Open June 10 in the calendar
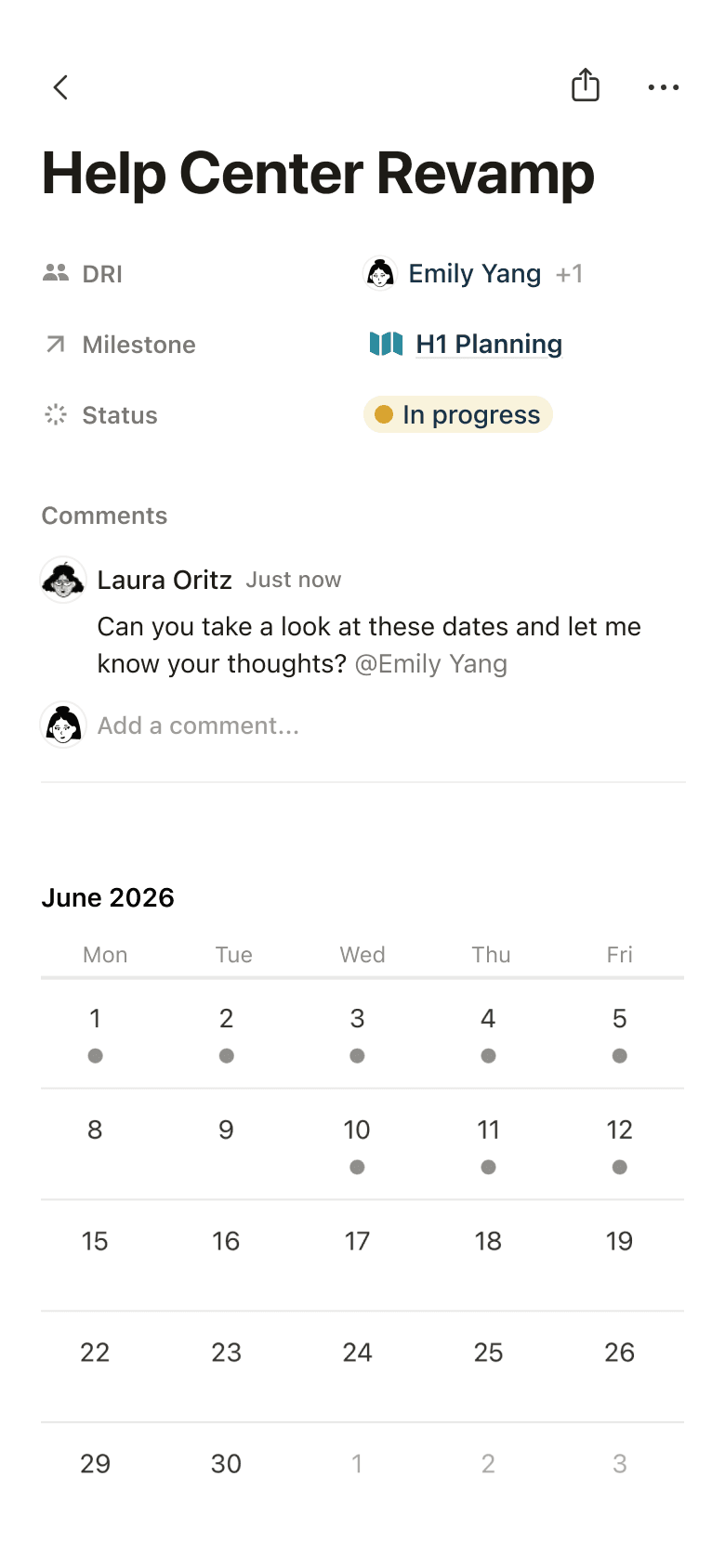The height and width of the screenshot is (1568, 725). pyautogui.click(x=357, y=1144)
